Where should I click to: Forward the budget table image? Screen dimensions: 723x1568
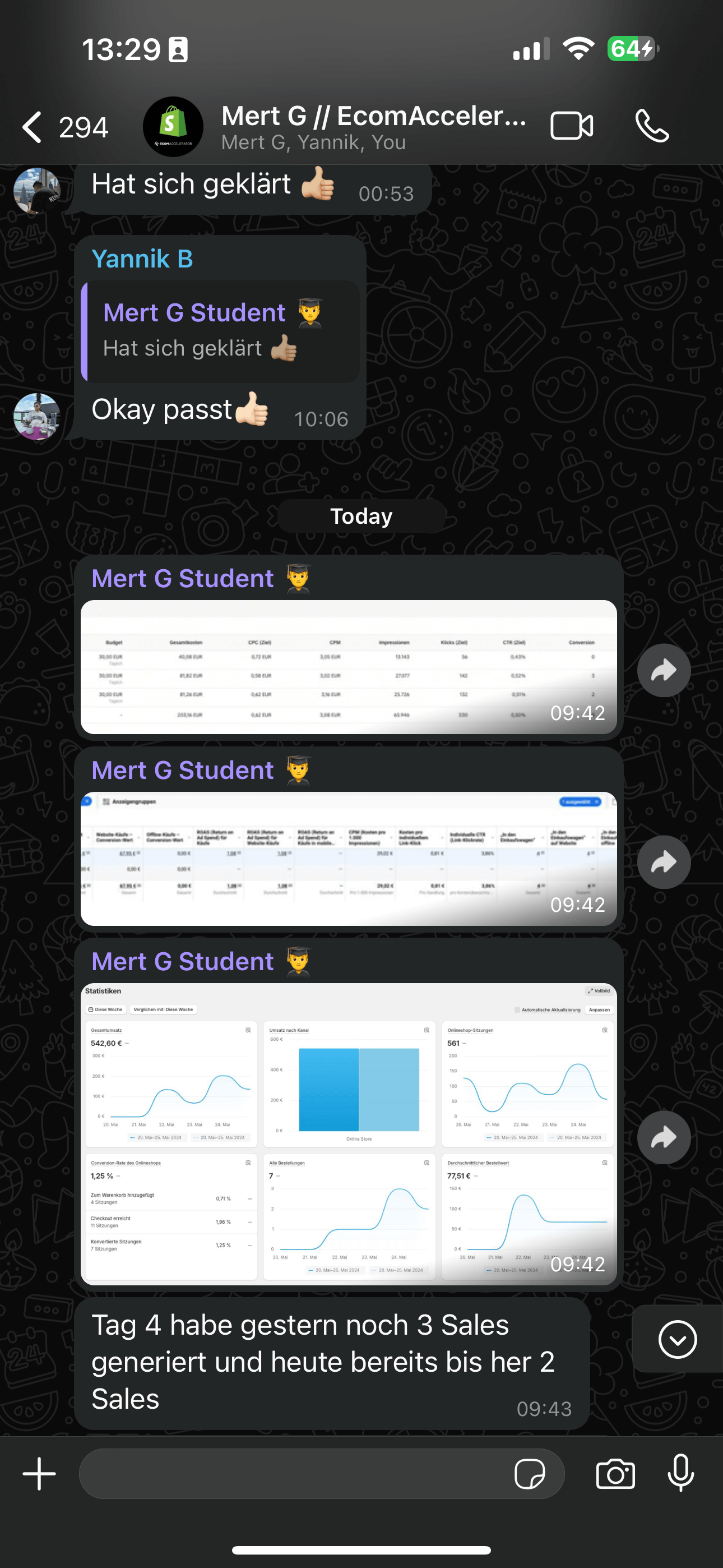tap(664, 670)
